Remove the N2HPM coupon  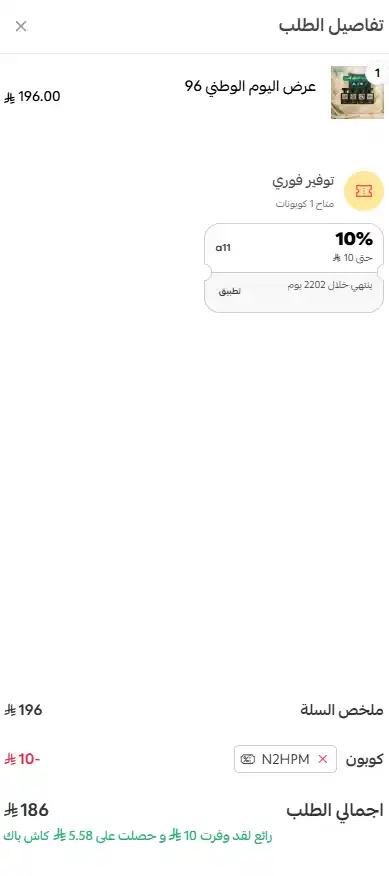click(x=322, y=759)
